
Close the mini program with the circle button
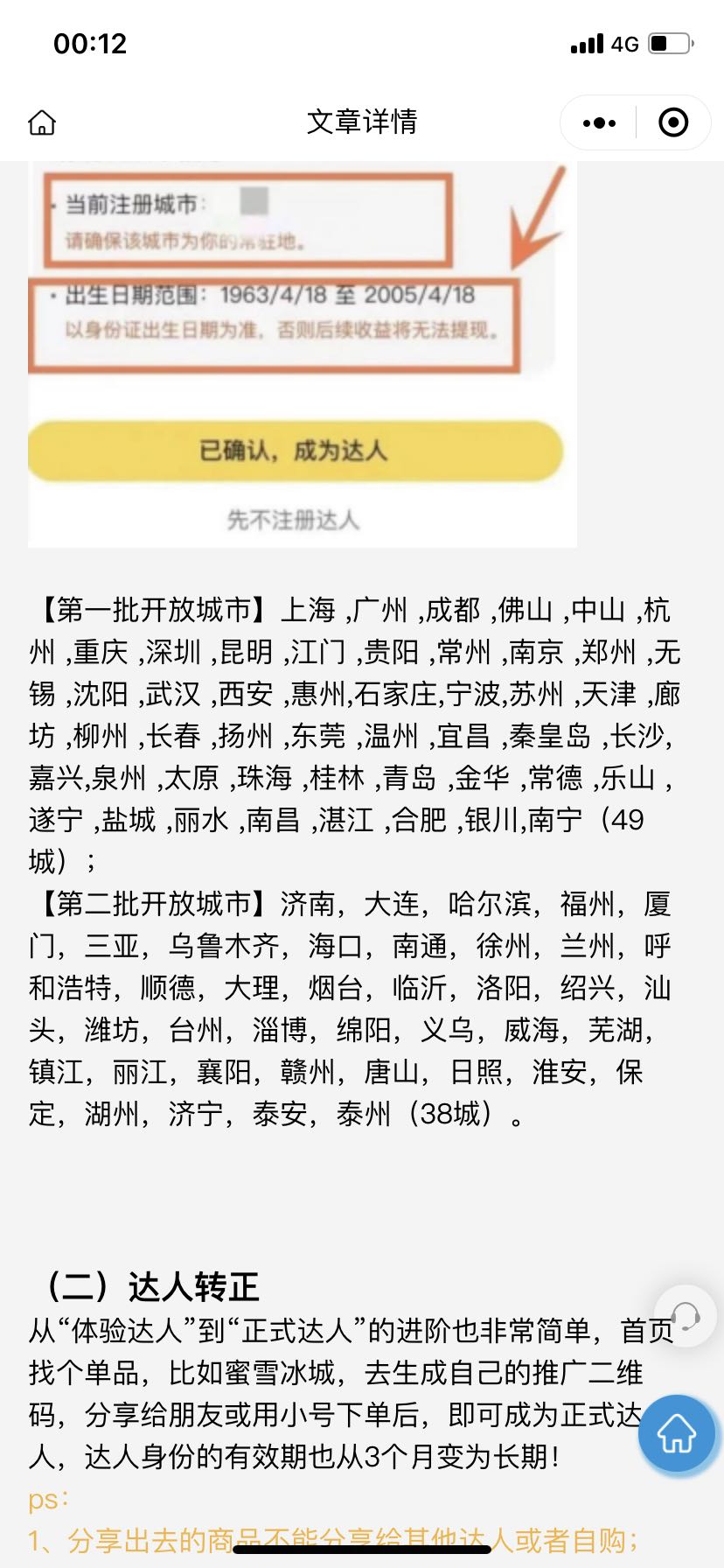[672, 122]
